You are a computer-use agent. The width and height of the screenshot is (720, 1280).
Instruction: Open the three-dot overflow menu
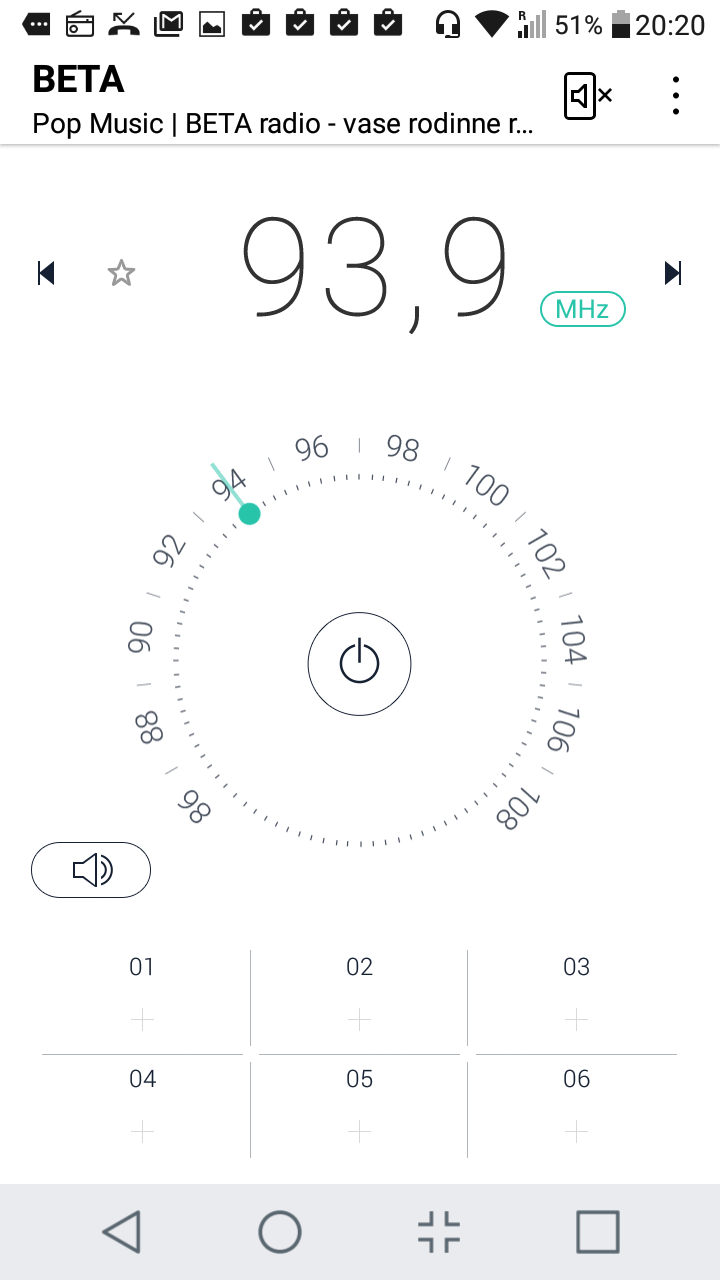tap(676, 96)
